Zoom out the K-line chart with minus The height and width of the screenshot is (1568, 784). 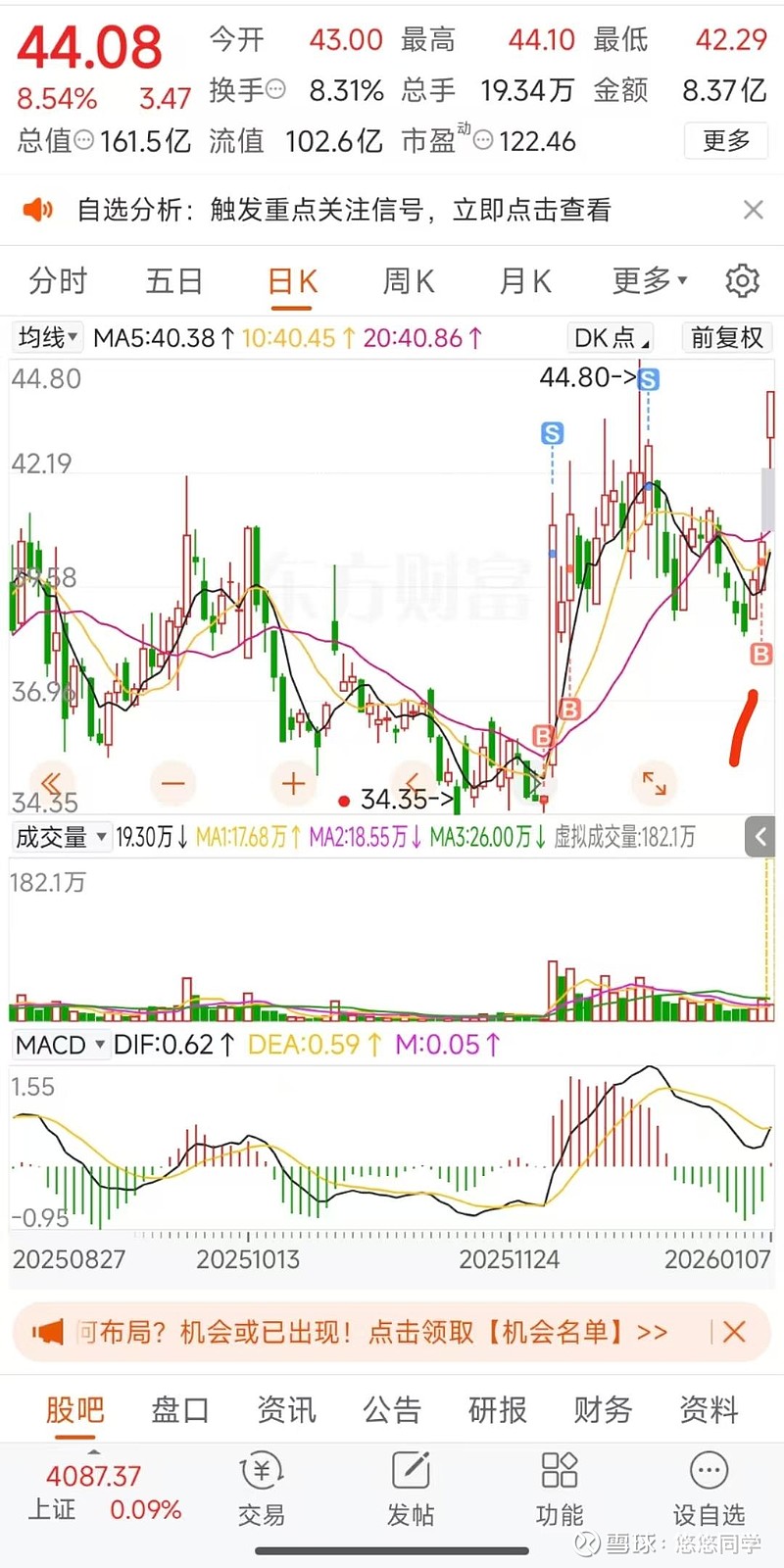pos(173,783)
